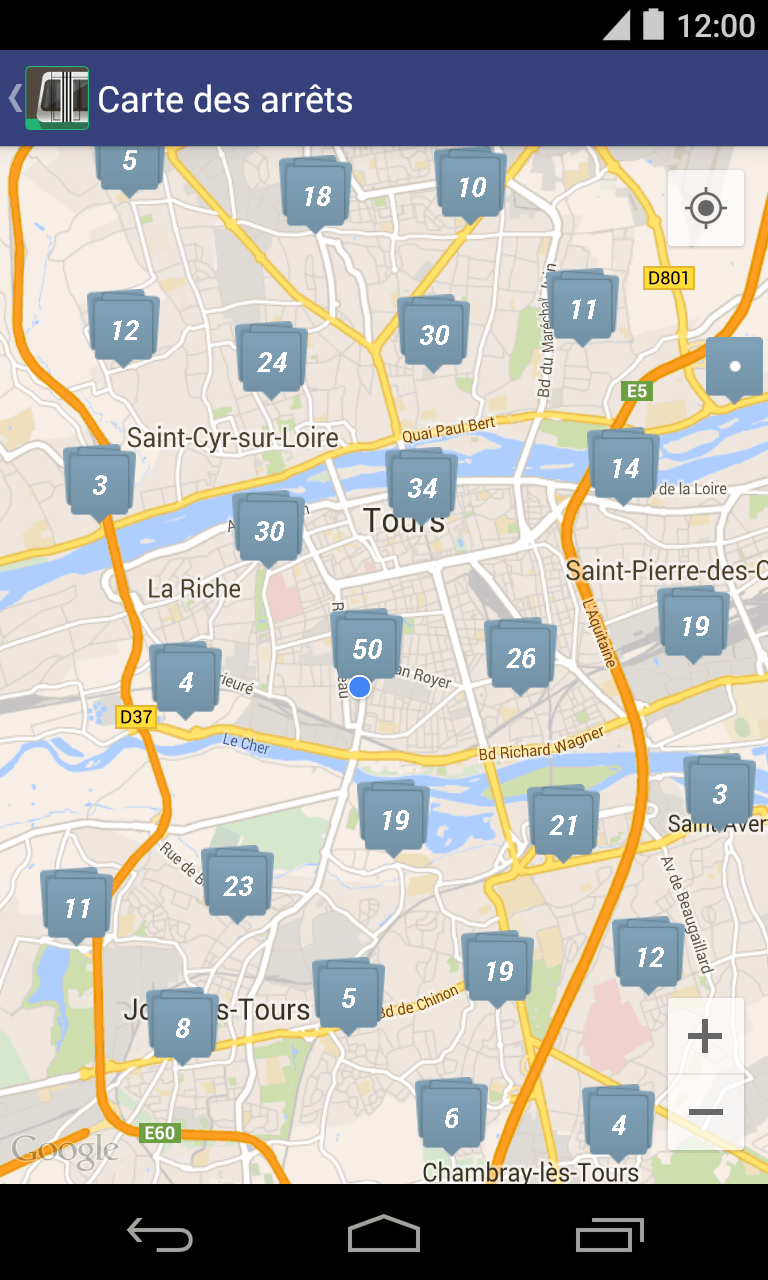Zoom in on the map
Screen dimensions: 768x1280
coord(706,1036)
